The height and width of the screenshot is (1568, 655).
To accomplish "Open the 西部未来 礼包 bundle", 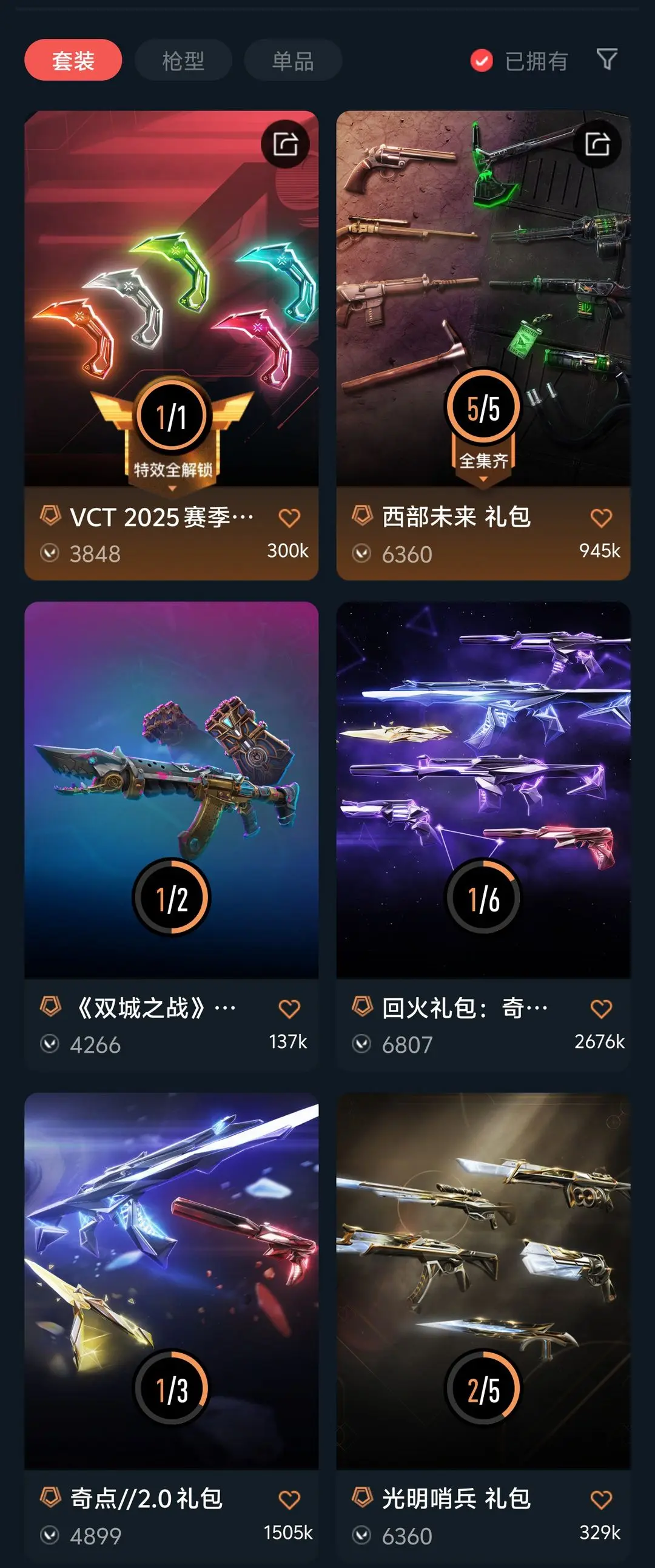I will click(x=483, y=305).
